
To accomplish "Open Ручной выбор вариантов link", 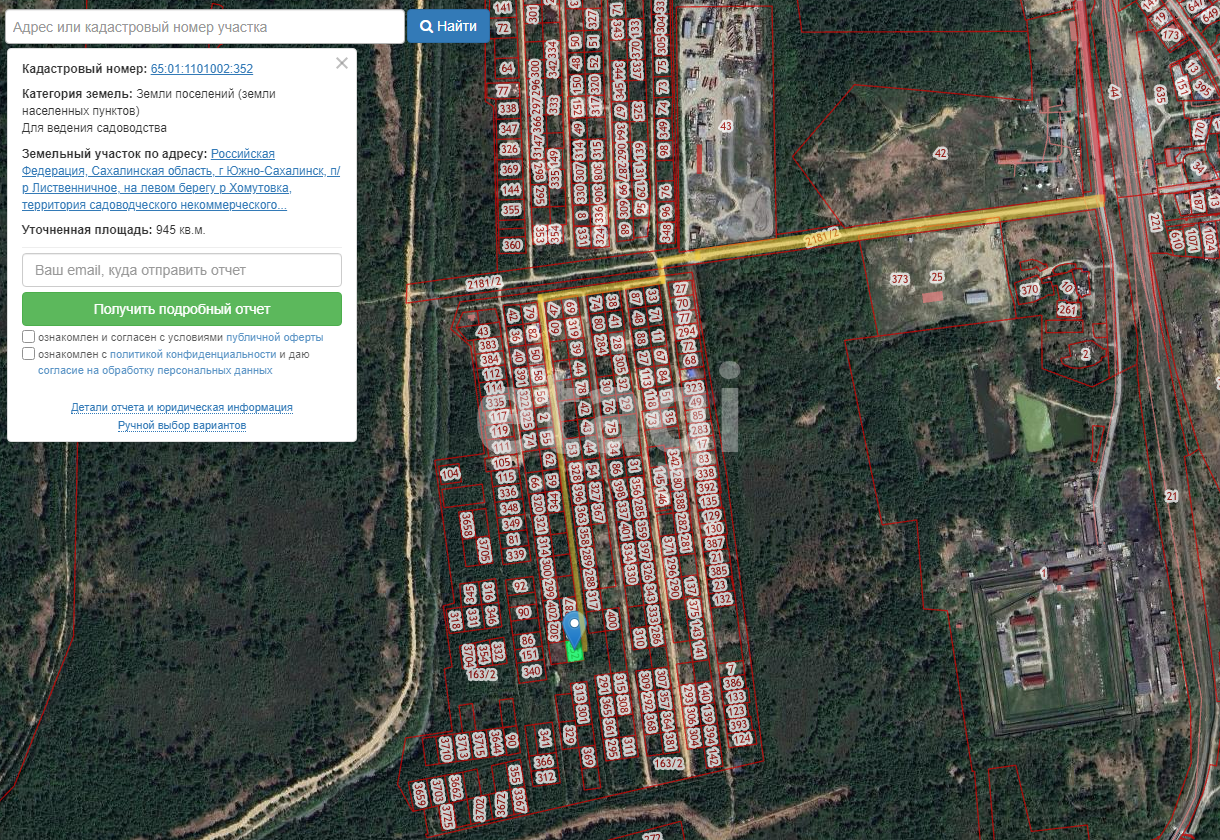I will [181, 426].
